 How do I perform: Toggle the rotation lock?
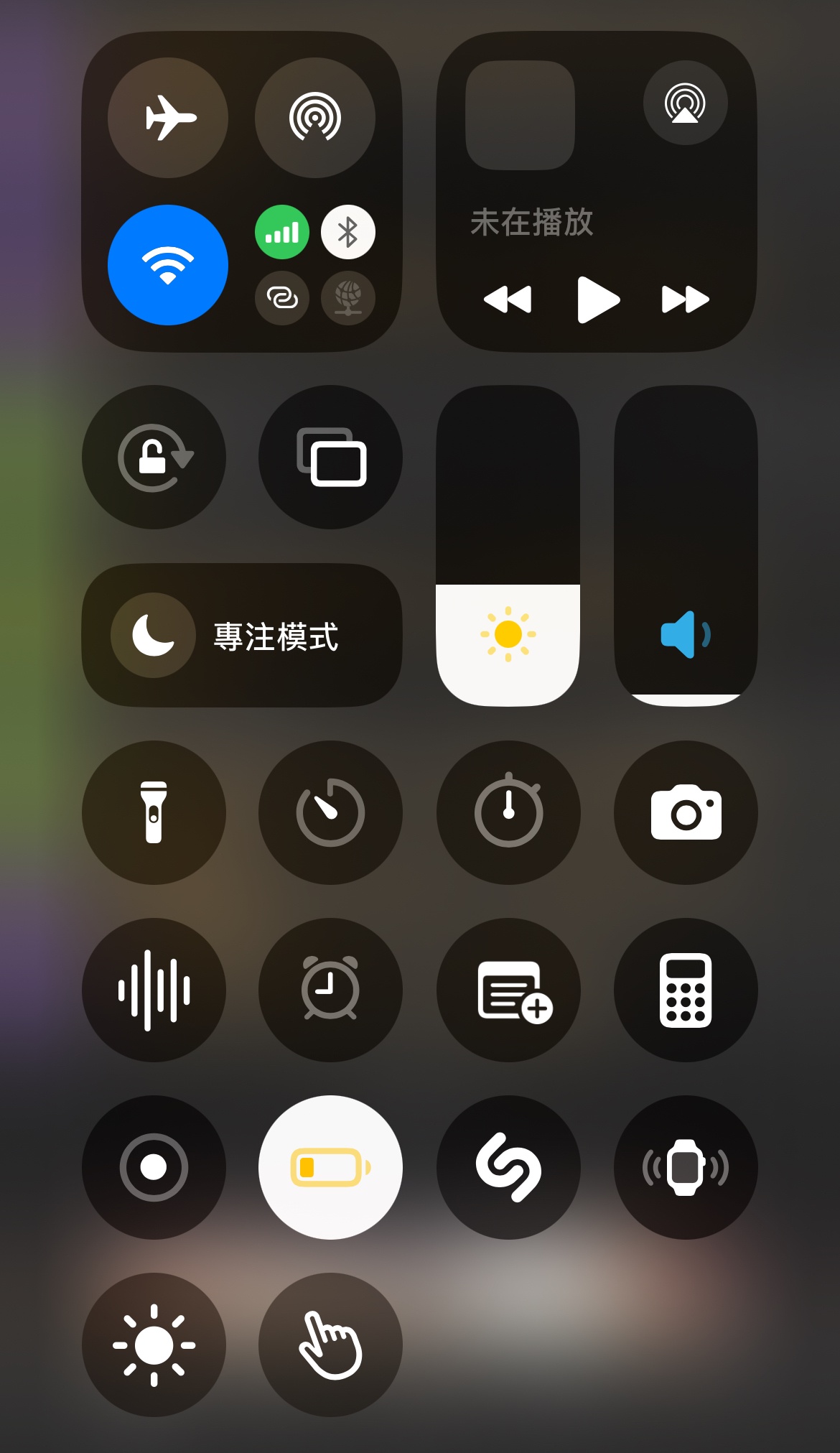click(x=154, y=458)
